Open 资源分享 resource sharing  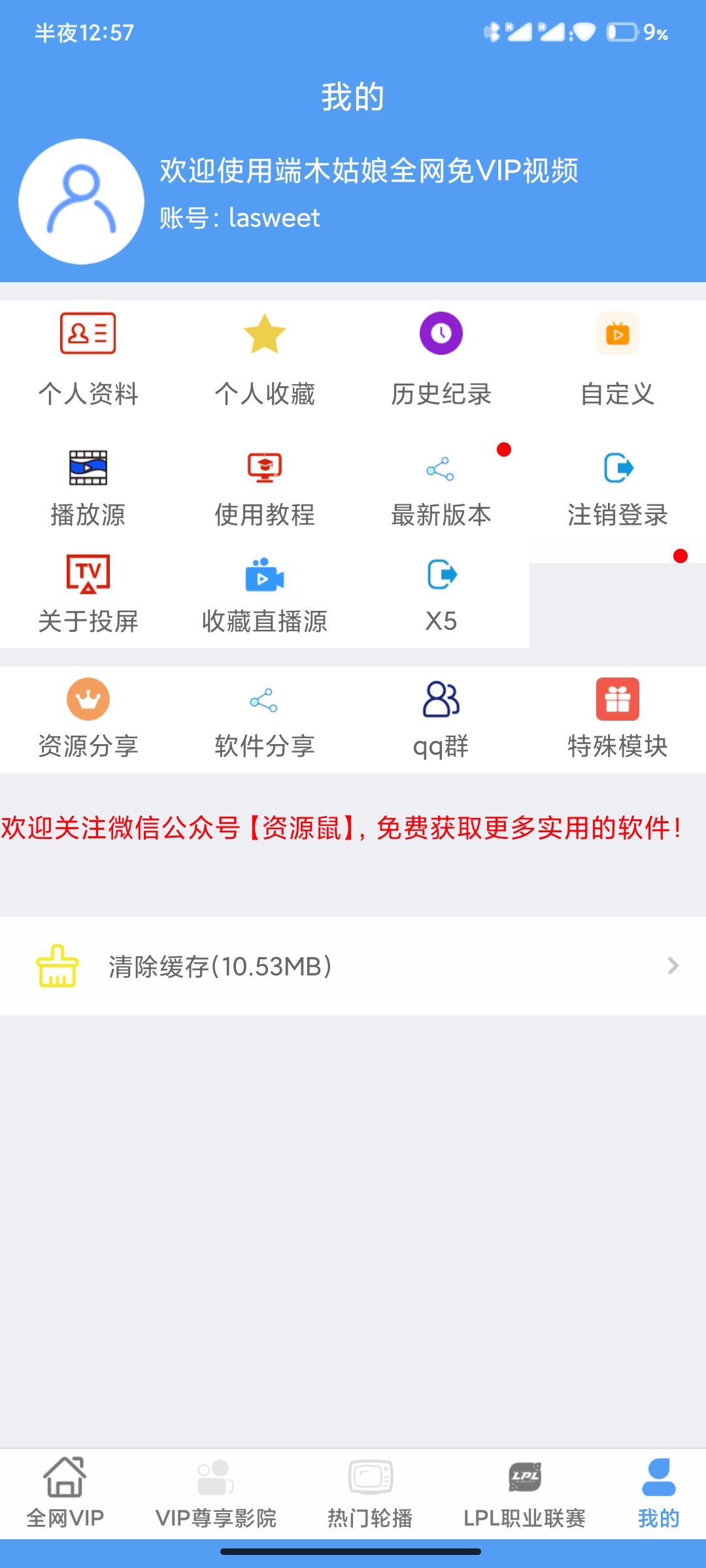coord(88,719)
